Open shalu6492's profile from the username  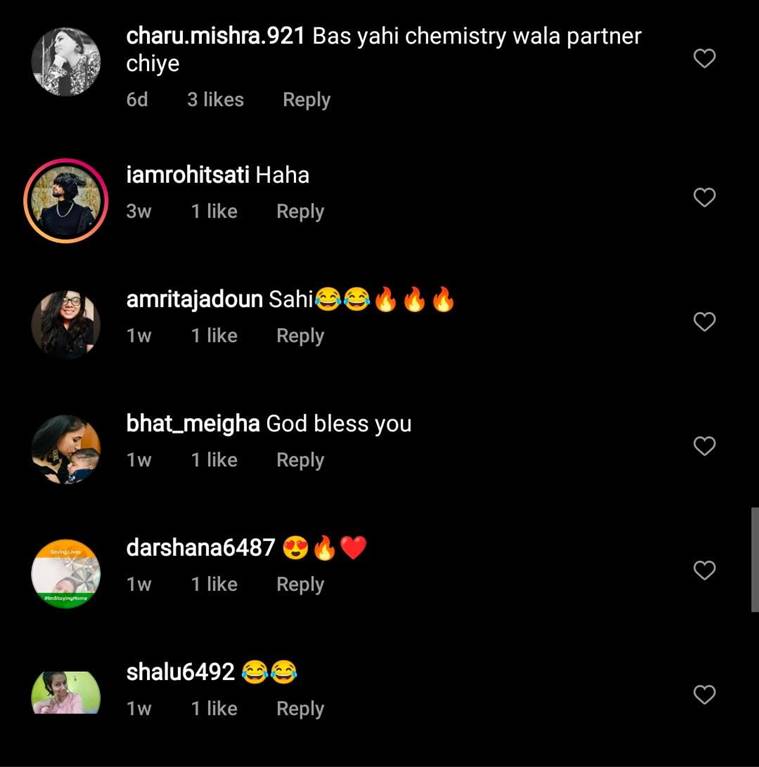tap(180, 672)
